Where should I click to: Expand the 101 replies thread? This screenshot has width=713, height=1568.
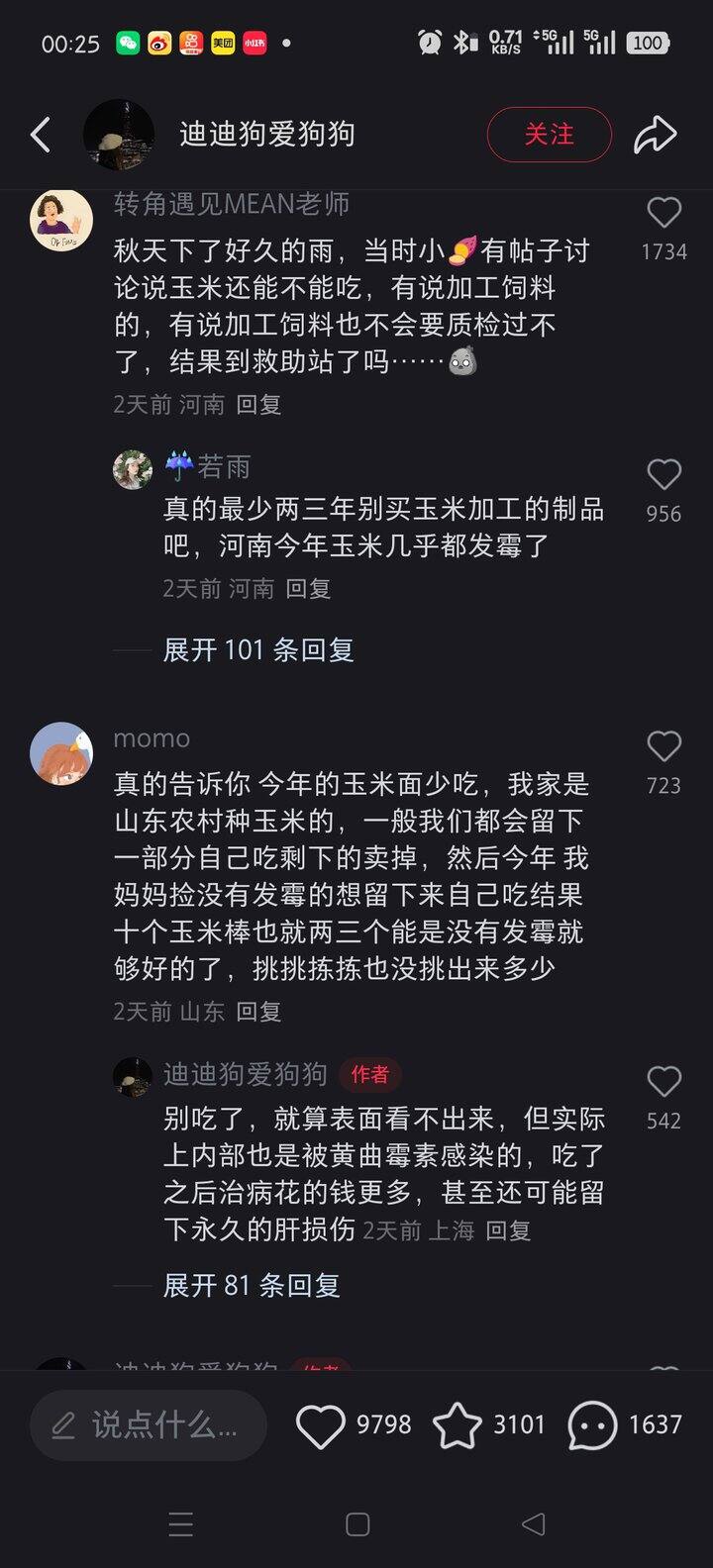pos(258,649)
